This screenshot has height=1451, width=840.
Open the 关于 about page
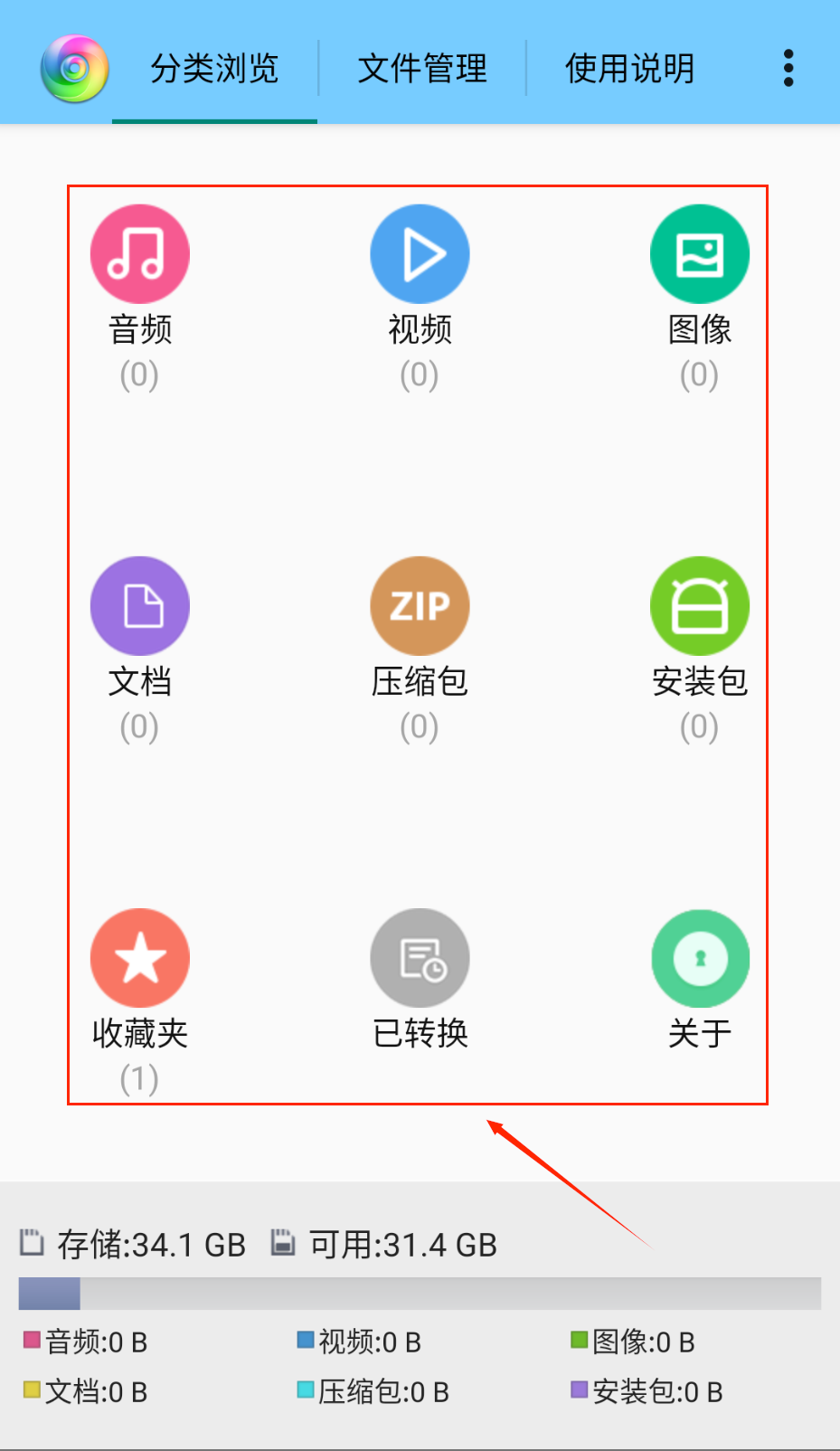point(699,959)
